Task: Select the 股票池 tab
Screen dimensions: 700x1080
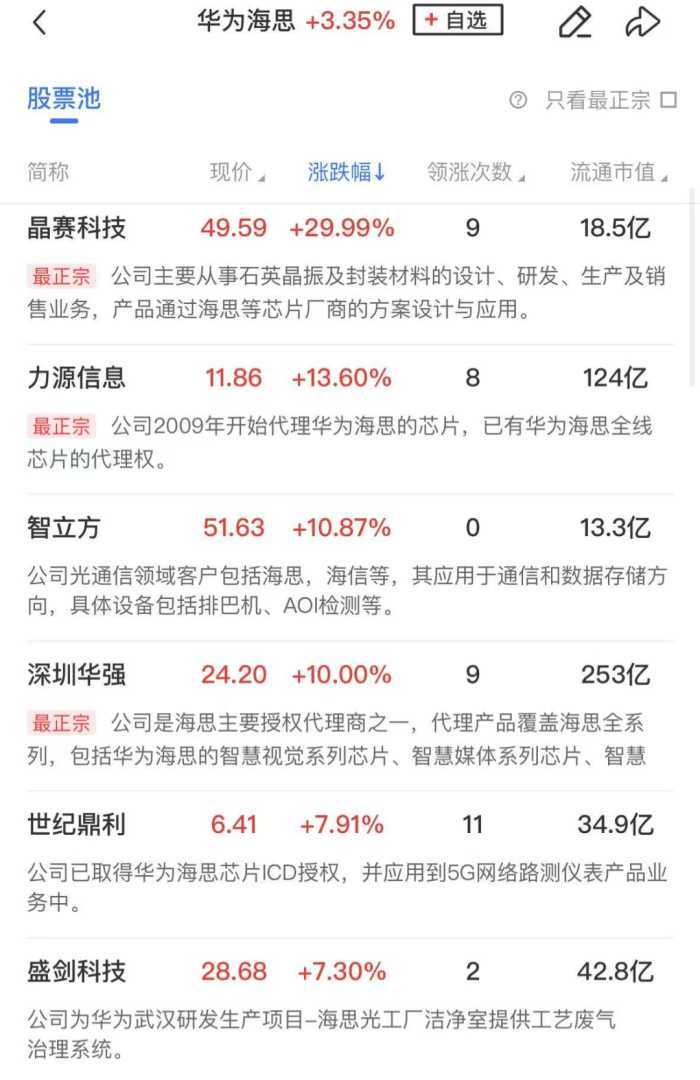Action: click(64, 99)
